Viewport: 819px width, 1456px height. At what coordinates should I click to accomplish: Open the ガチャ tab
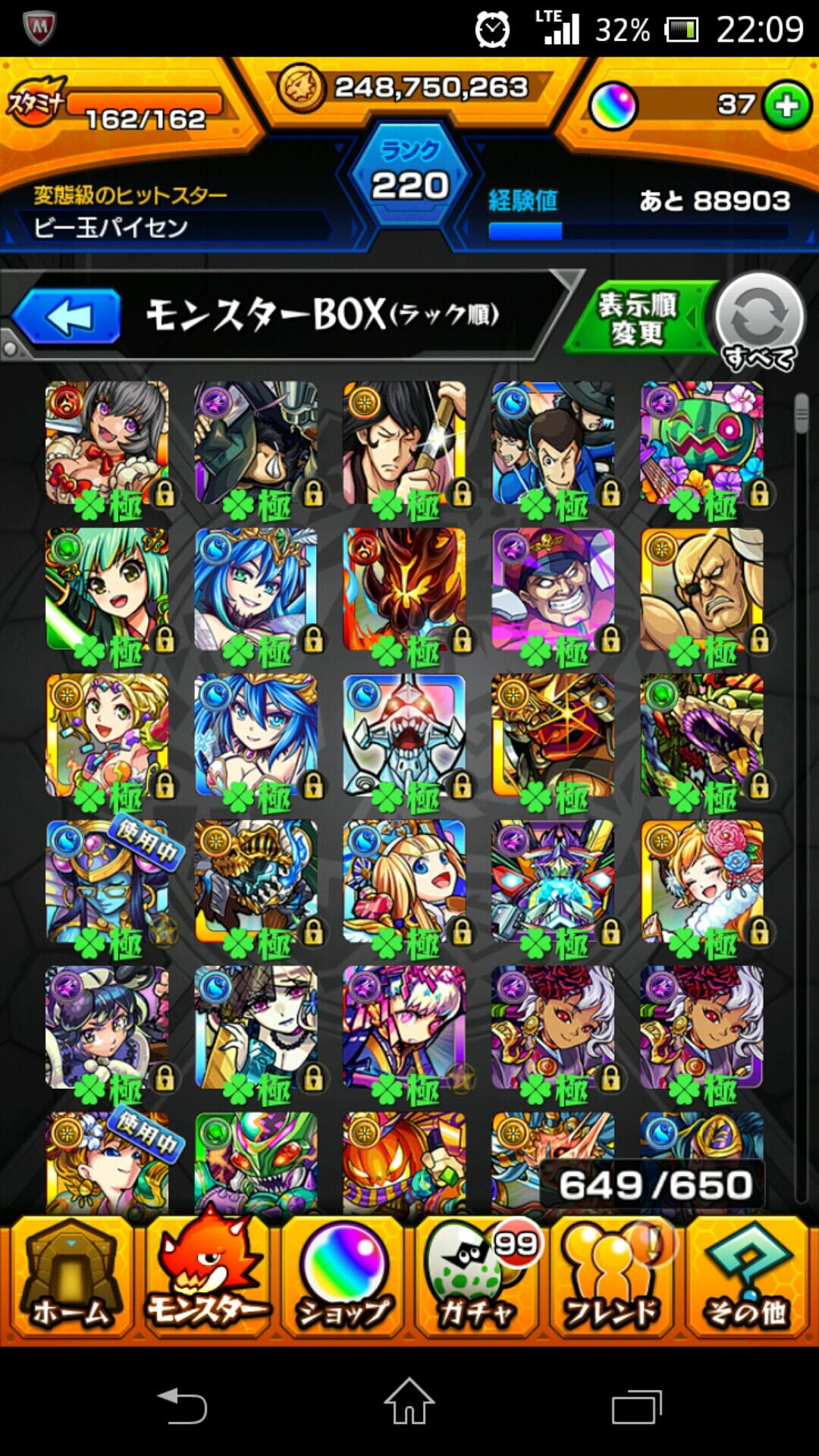(478, 1276)
